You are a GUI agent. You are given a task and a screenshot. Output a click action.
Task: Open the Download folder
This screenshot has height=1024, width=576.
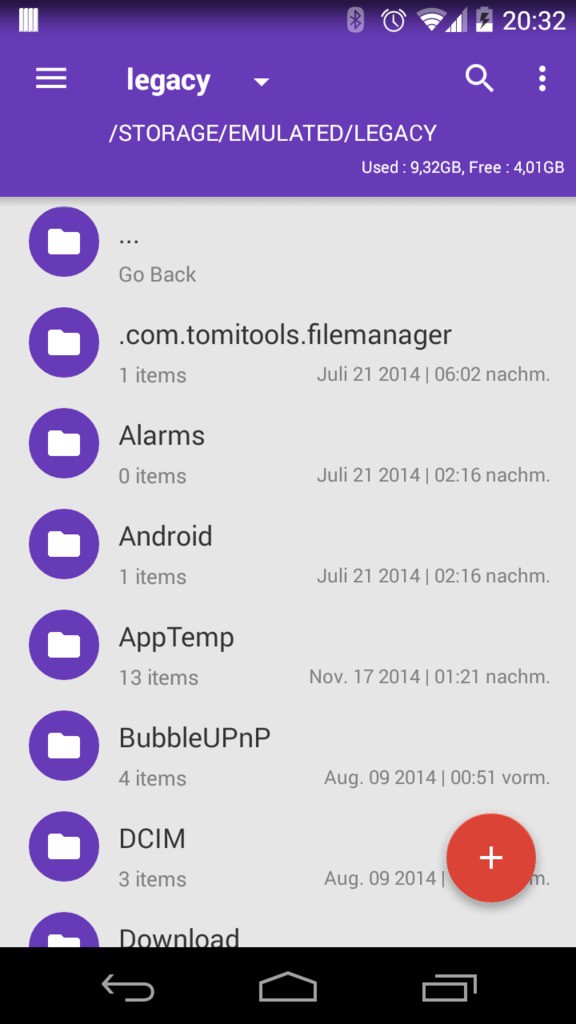[288, 929]
